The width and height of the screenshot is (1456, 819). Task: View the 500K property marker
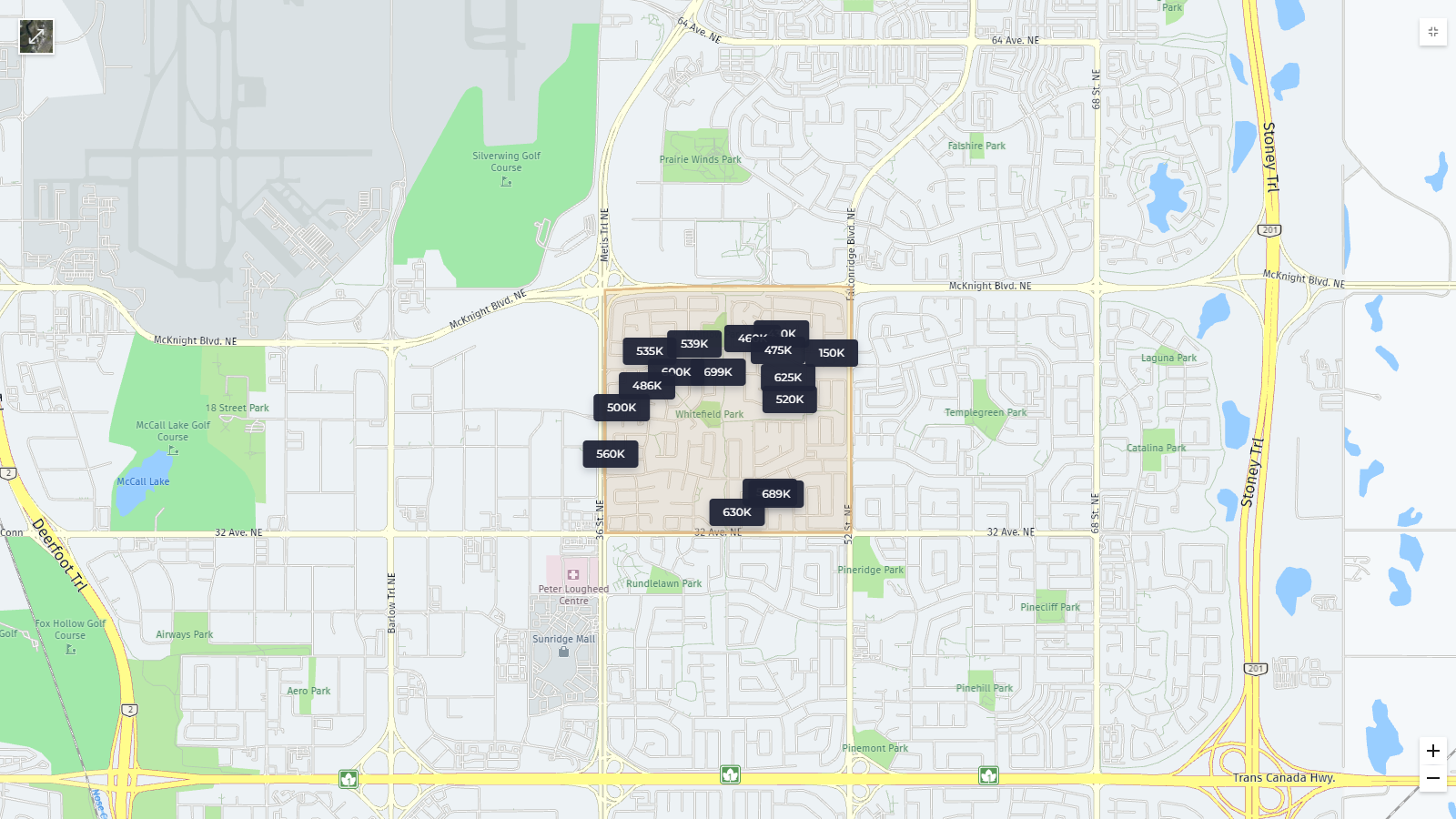pyautogui.click(x=622, y=408)
